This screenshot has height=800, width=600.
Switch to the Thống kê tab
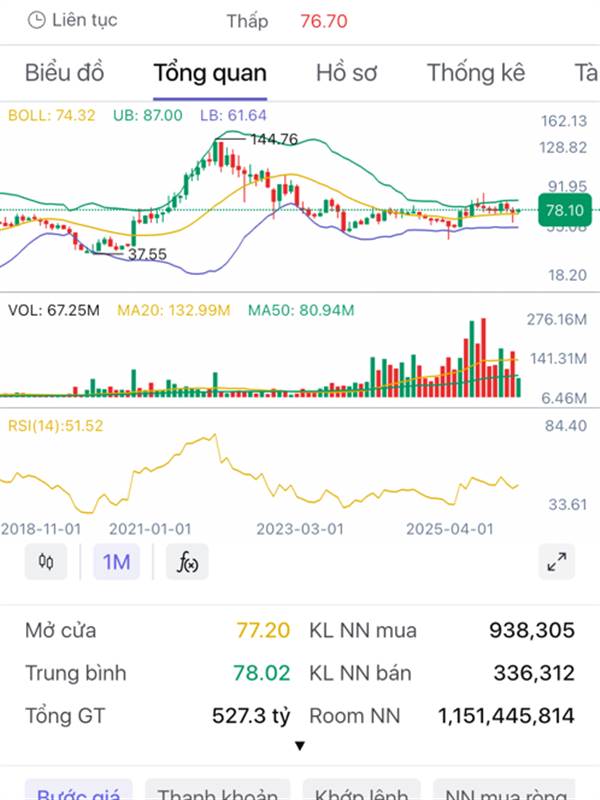(476, 73)
